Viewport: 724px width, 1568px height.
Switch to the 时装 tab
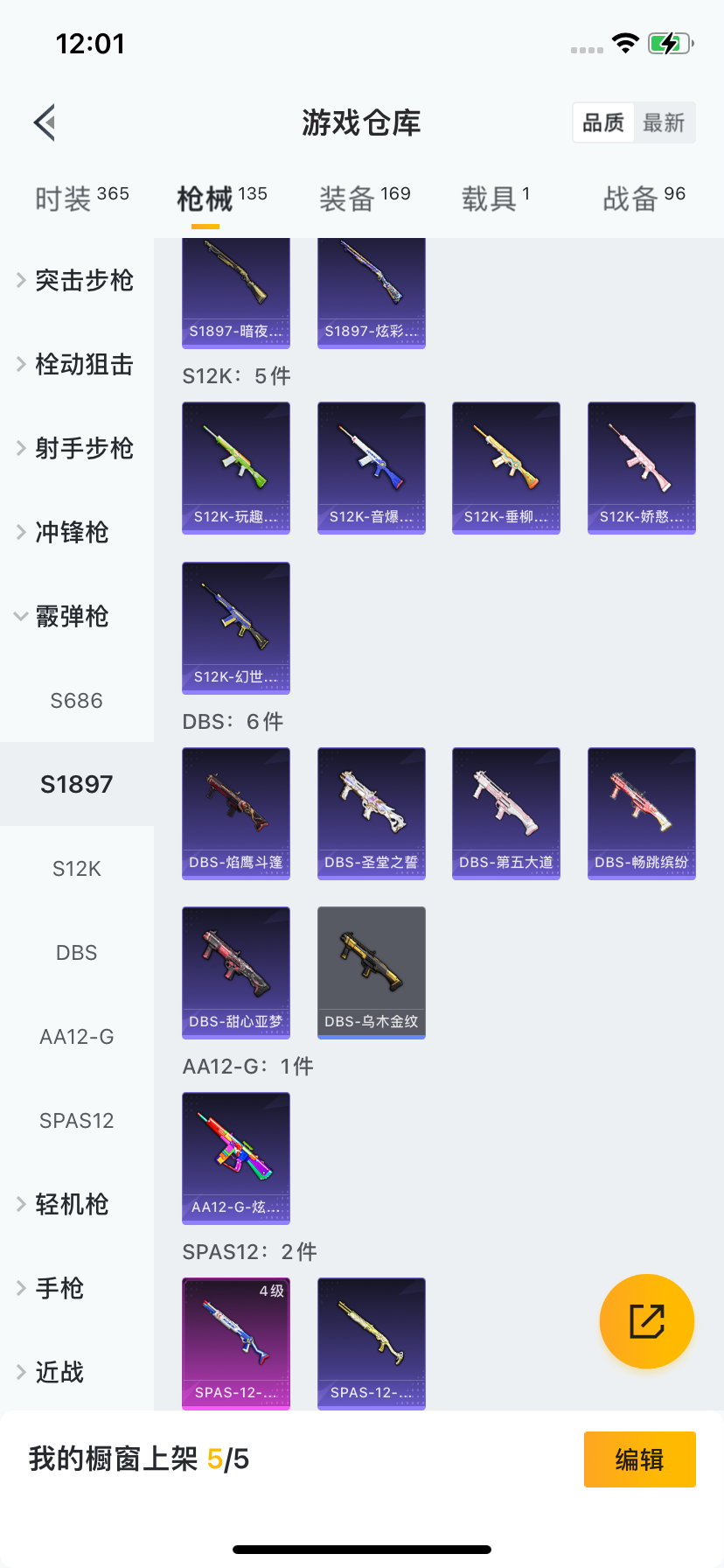point(81,199)
